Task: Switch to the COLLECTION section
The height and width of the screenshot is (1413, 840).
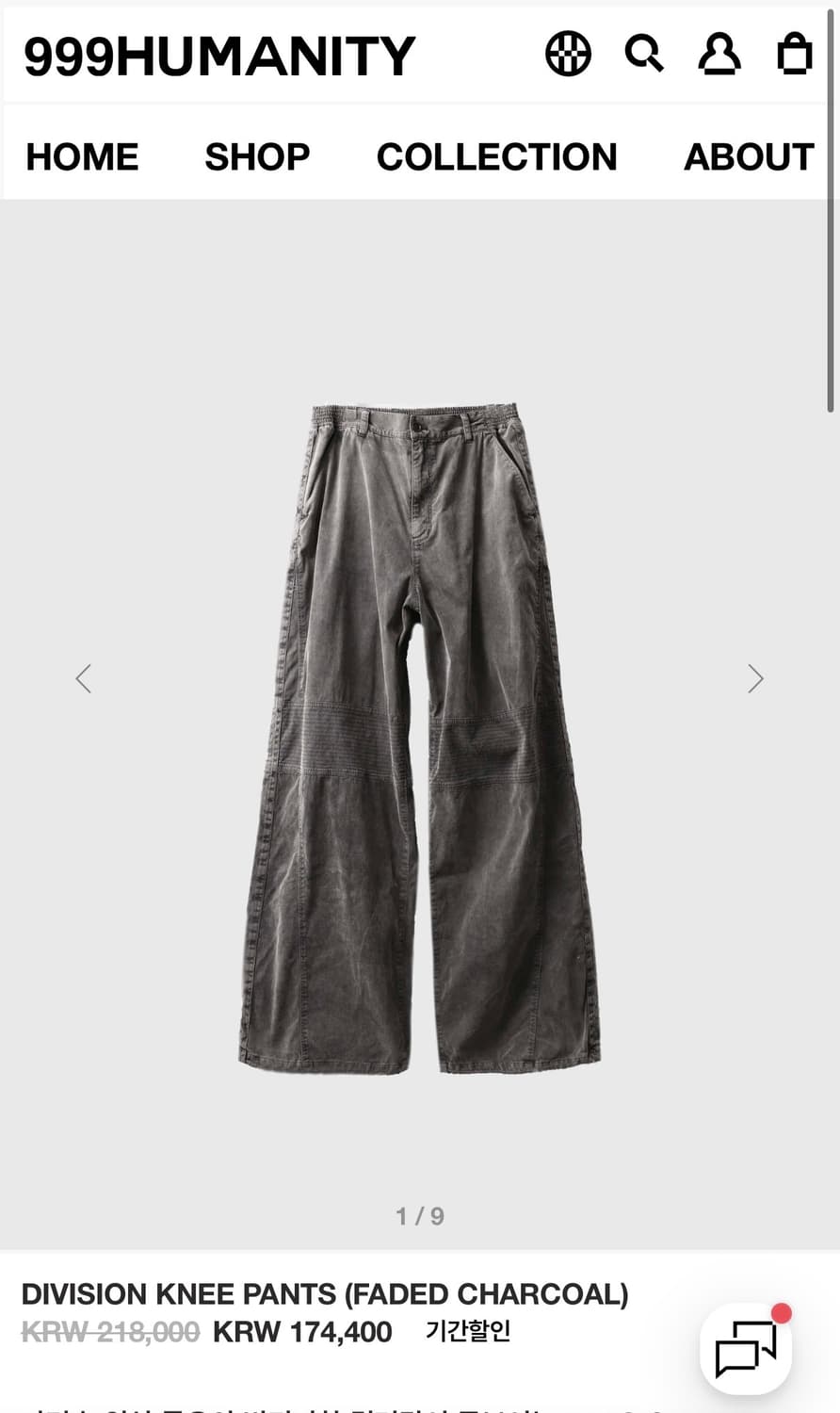Action: pos(498,156)
